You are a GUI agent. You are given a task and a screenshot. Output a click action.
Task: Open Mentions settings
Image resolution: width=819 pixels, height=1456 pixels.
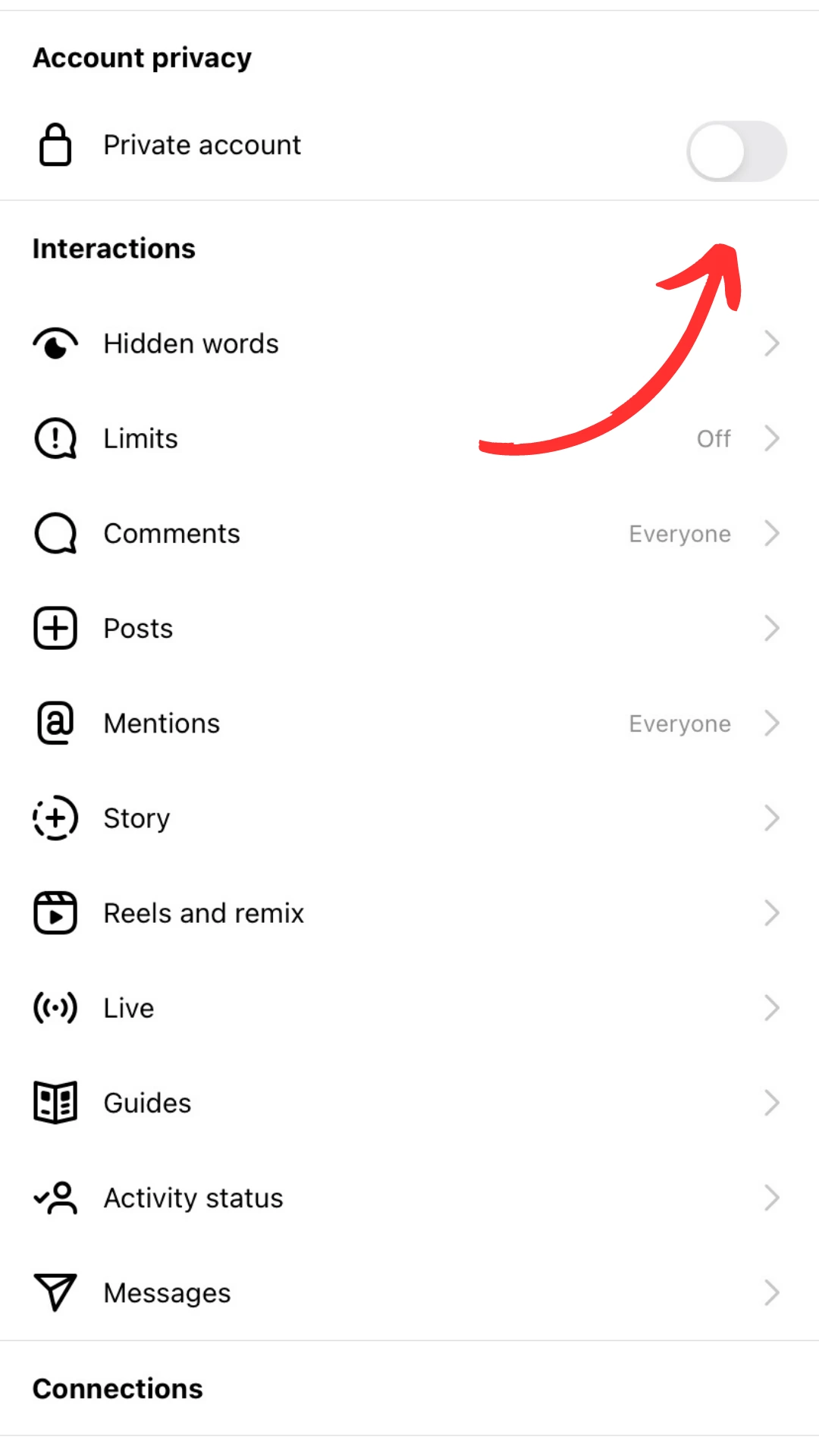point(409,723)
